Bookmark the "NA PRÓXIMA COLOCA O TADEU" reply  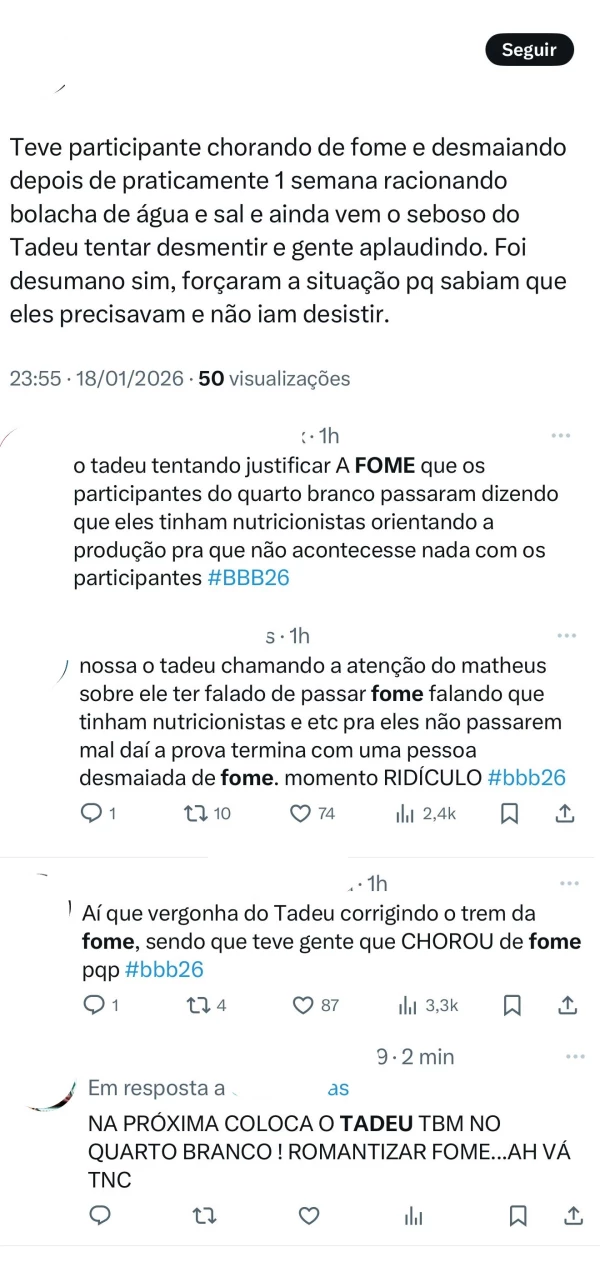[518, 1216]
